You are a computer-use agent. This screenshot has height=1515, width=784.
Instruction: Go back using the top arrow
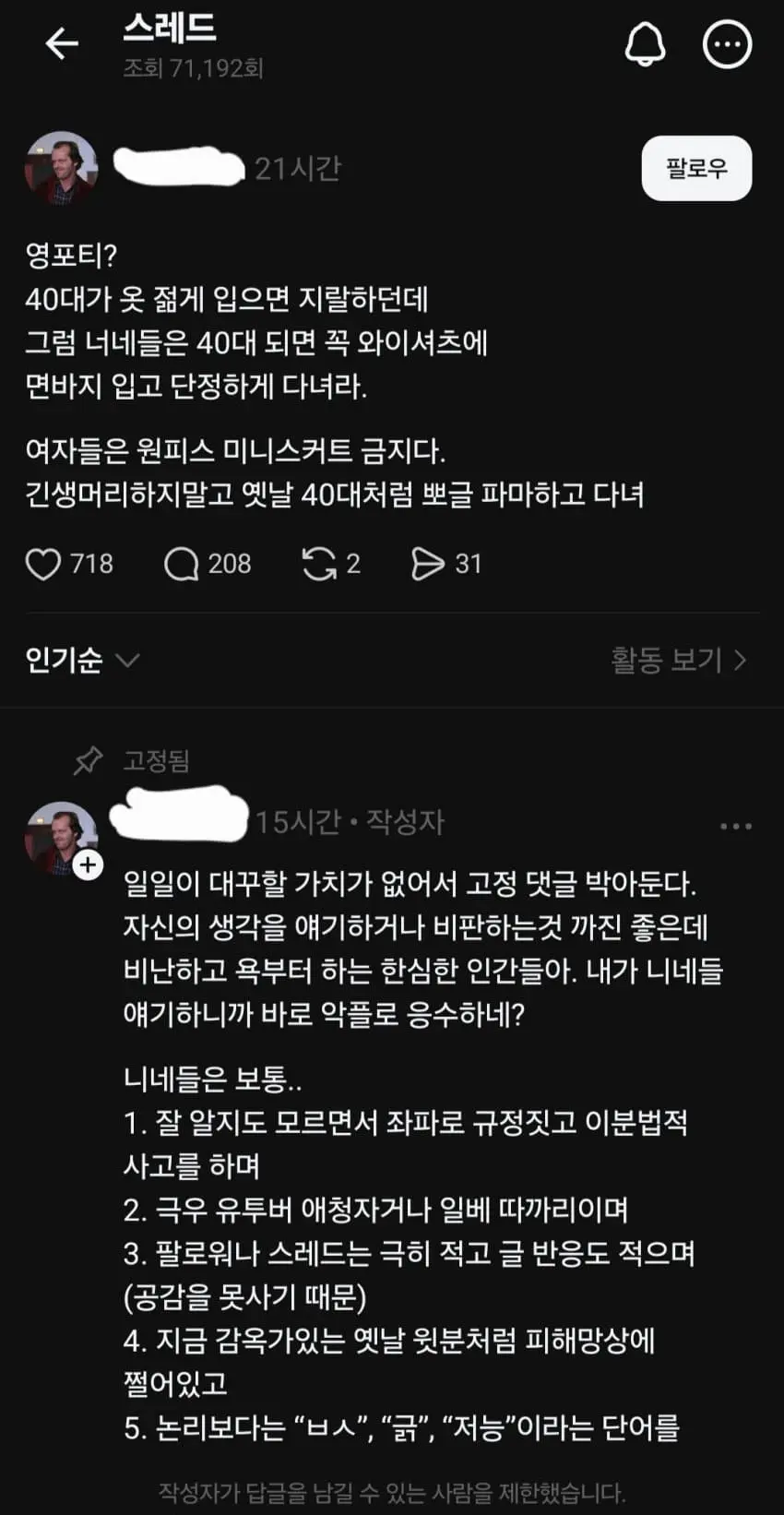coord(62,43)
